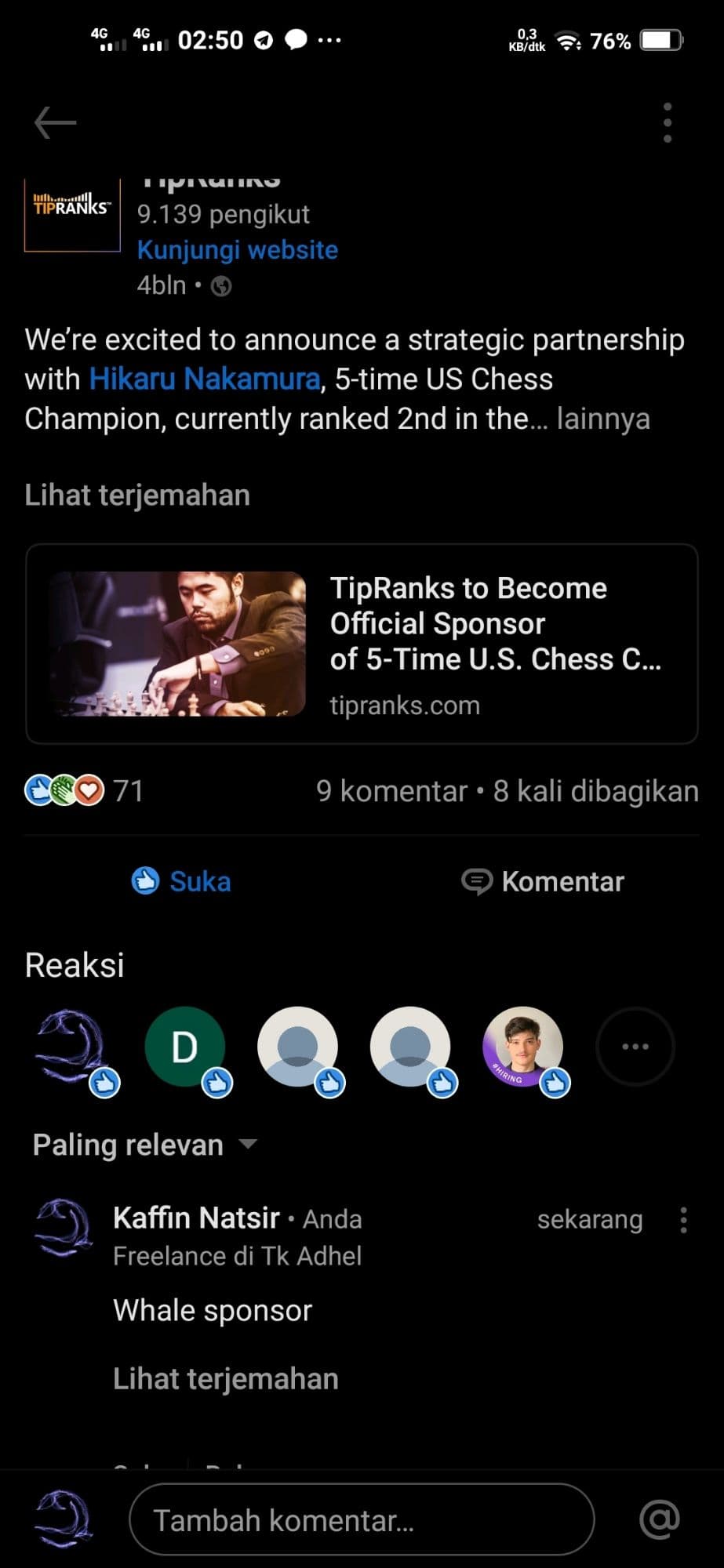Tap the Tambah komentar input field
The height and width of the screenshot is (1568, 724).
(x=361, y=1519)
